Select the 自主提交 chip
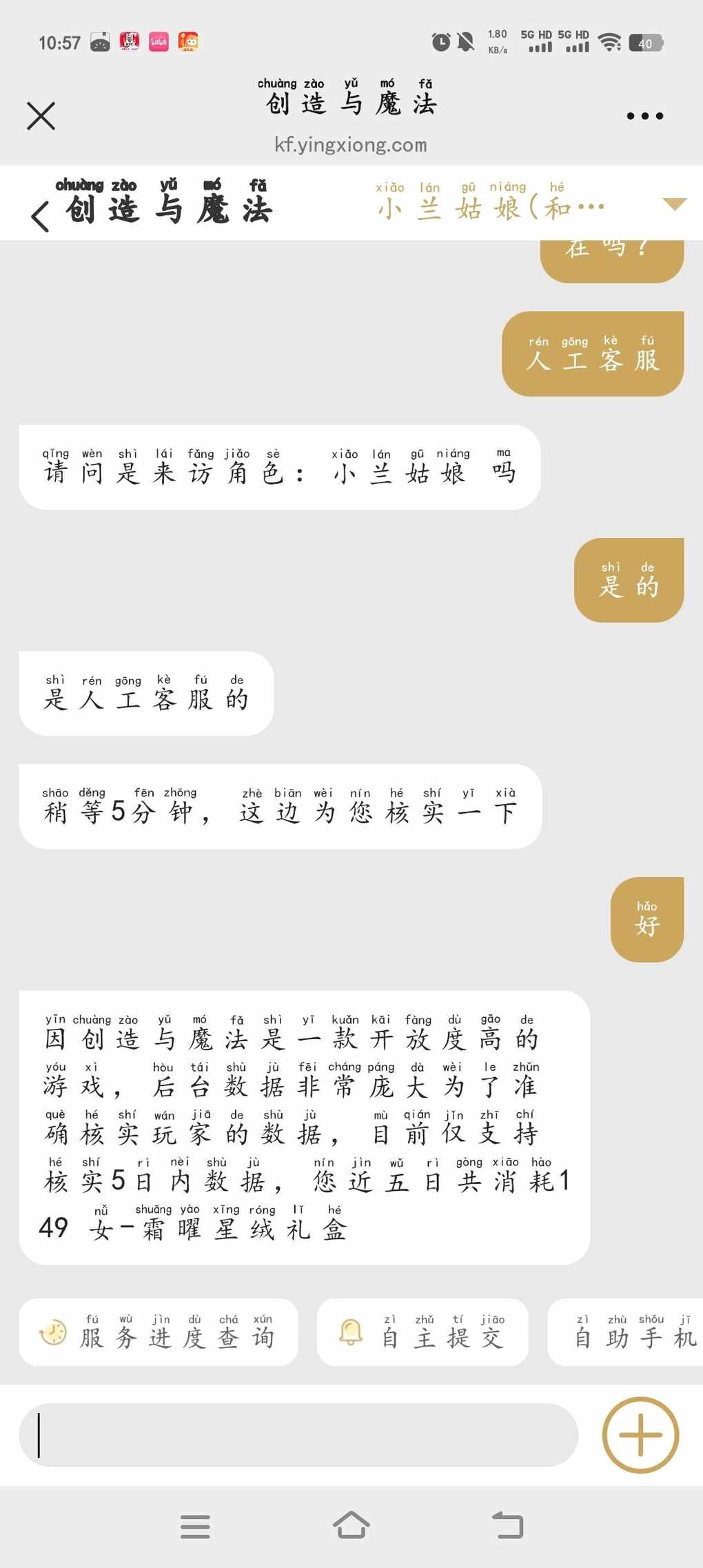The height and width of the screenshot is (1568, 703). tap(422, 1332)
